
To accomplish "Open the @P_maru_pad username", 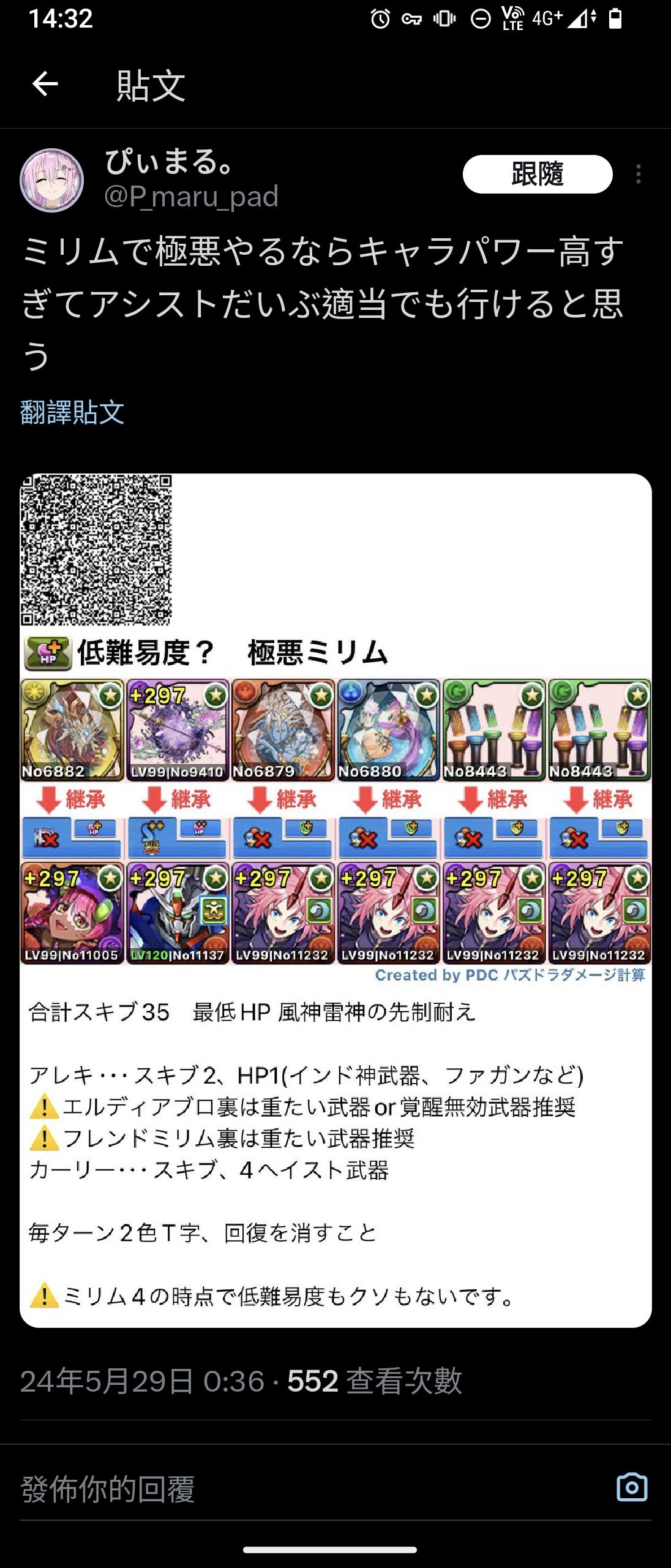I will [191, 197].
